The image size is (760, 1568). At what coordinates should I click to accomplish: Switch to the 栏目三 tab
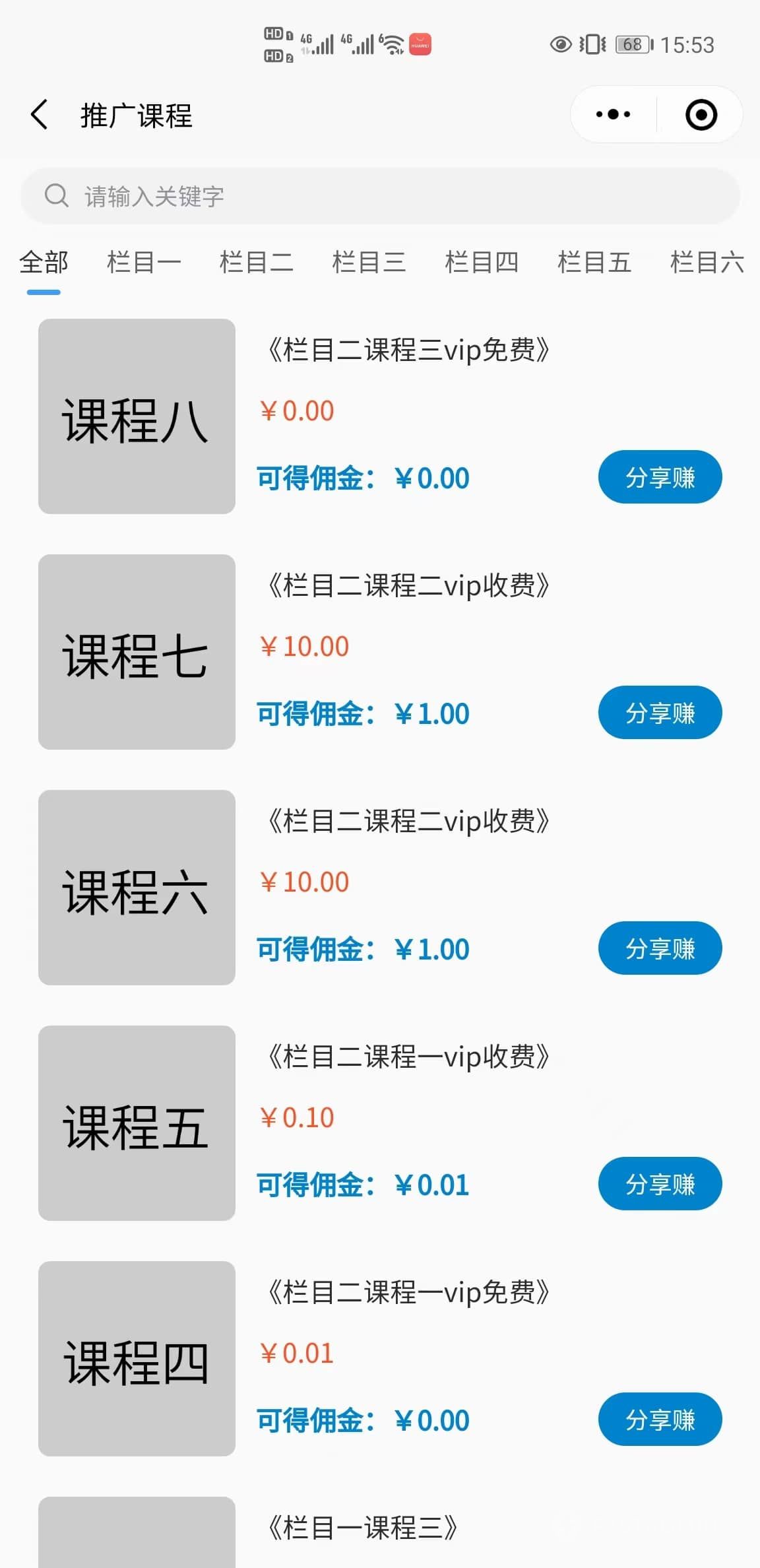pos(369,263)
